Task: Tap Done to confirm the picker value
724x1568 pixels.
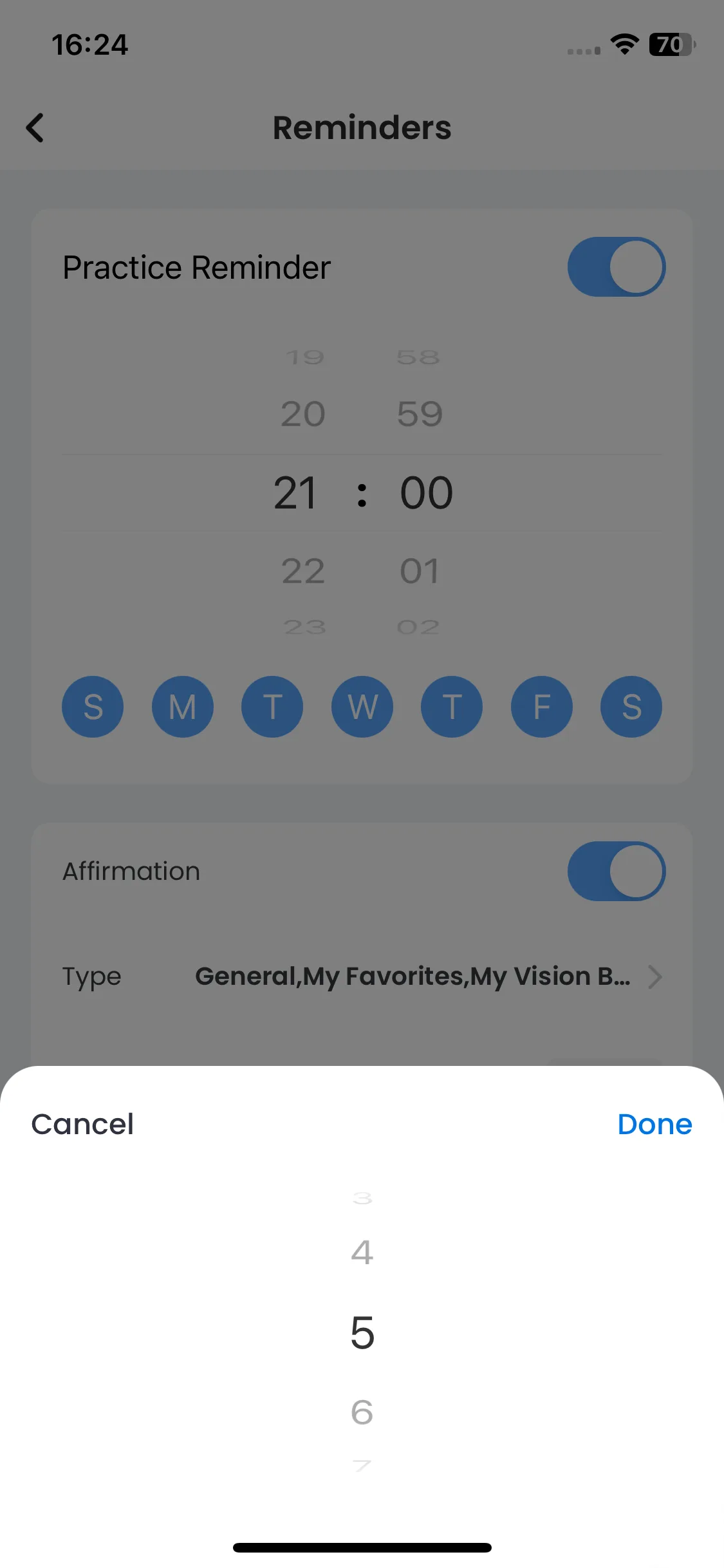Action: coord(654,1125)
